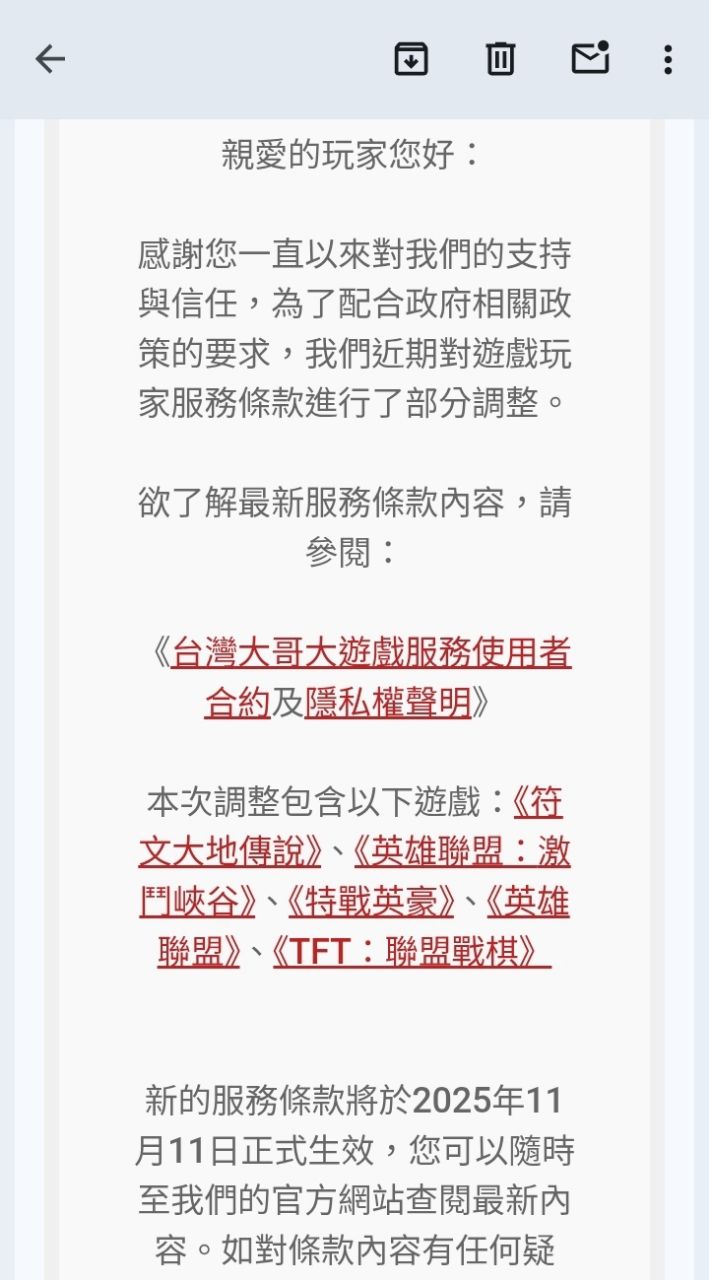Mark this email as unread
Viewport: 709px width, 1280px height.
pos(590,60)
